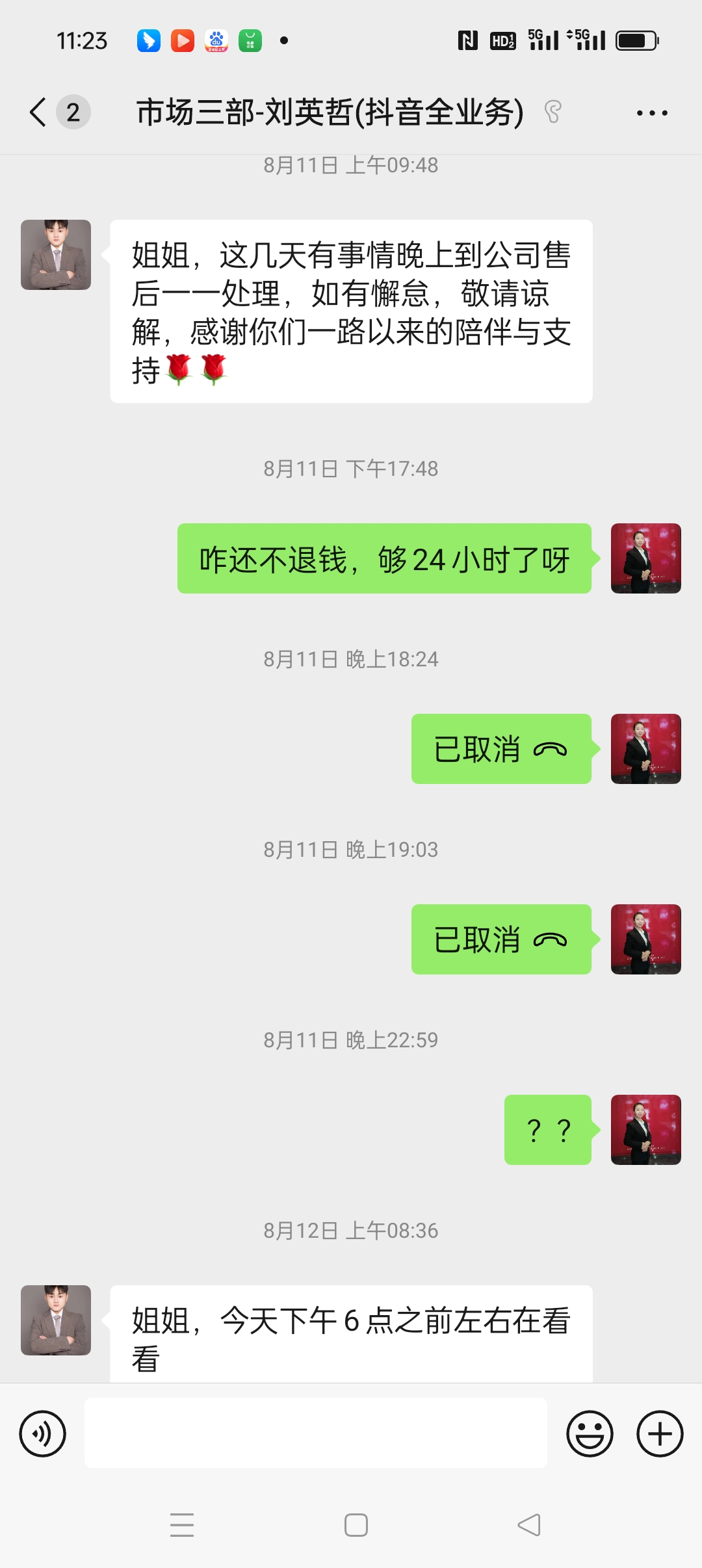702x1568 pixels.
Task: Open the plus attachments menu
Action: point(659,1433)
